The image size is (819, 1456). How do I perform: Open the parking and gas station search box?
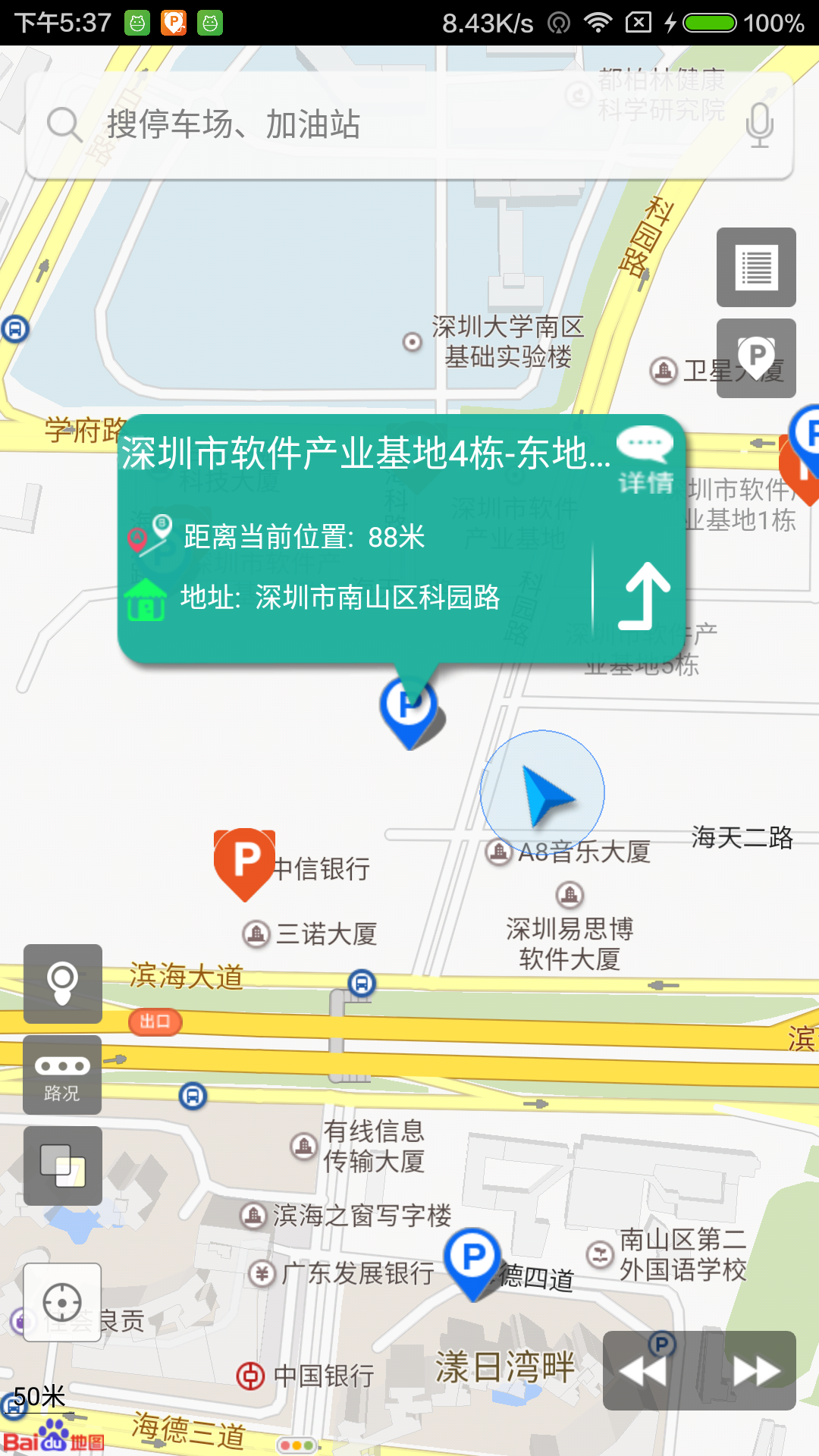tap(379, 125)
